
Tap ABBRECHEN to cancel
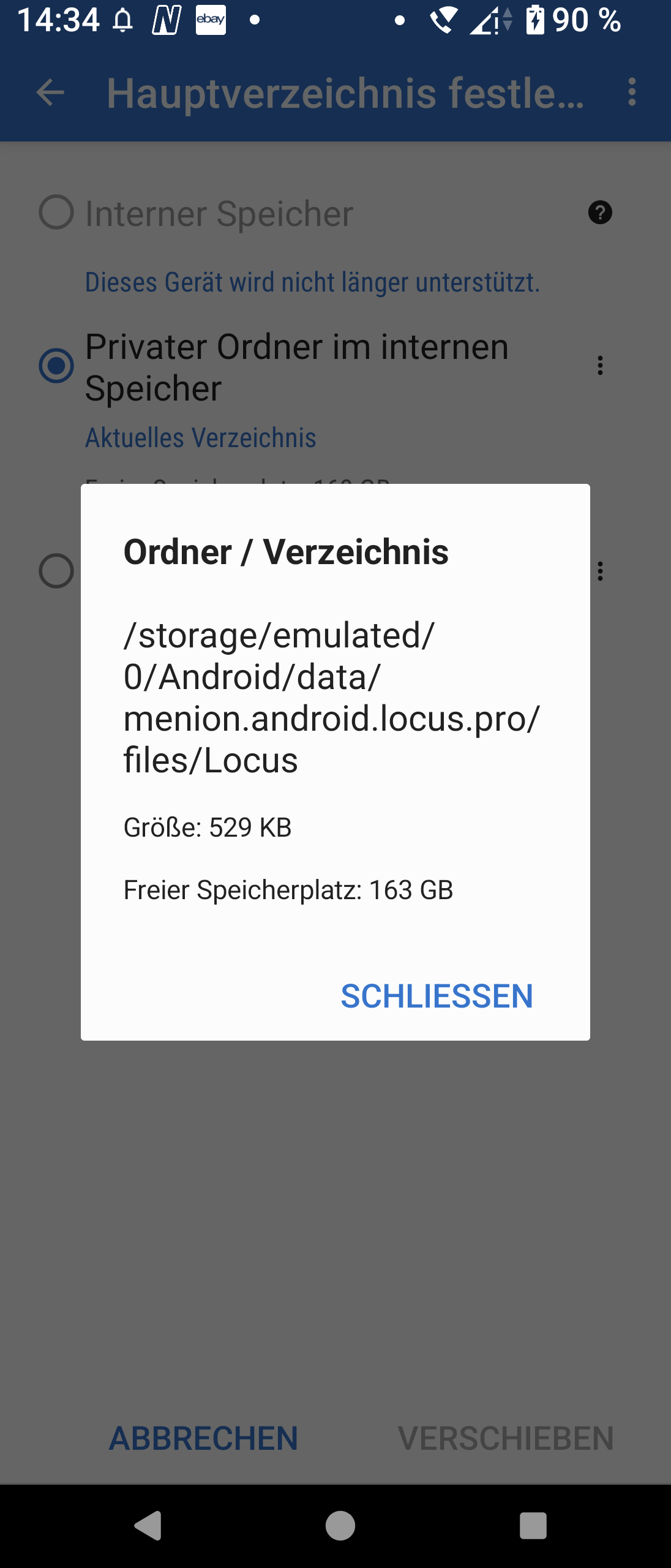click(203, 1438)
